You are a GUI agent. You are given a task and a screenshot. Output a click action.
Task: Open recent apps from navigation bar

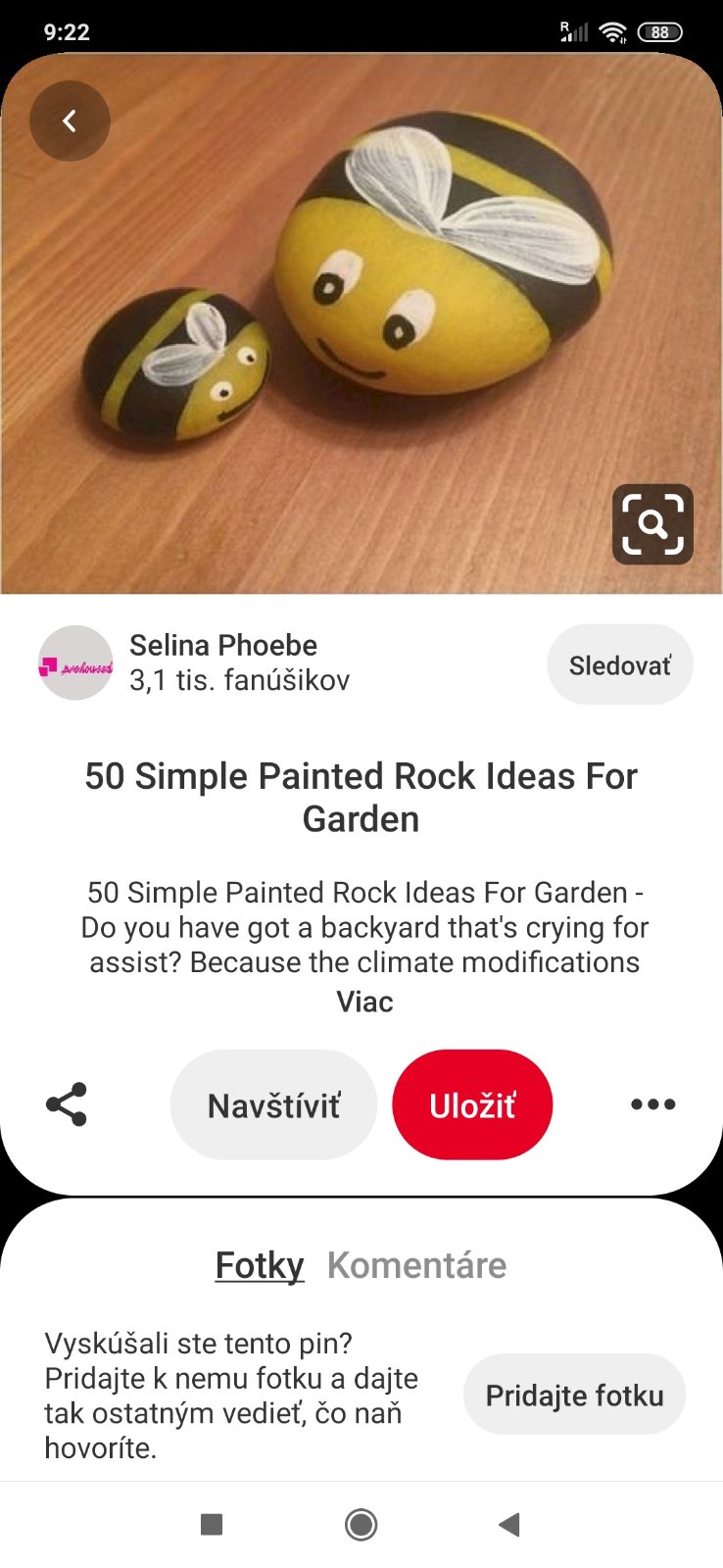point(212,1524)
